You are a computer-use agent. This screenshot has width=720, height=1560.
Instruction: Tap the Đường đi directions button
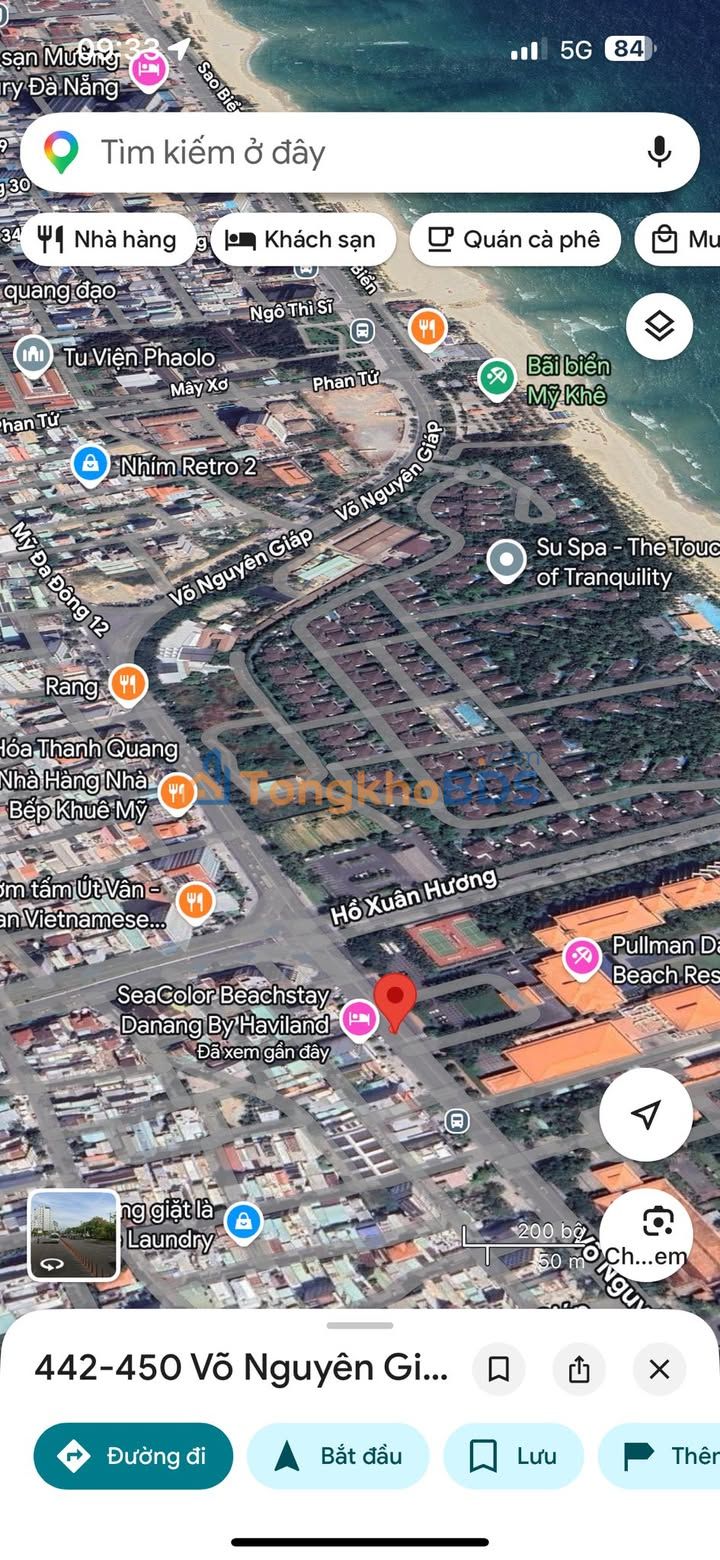pos(133,1456)
